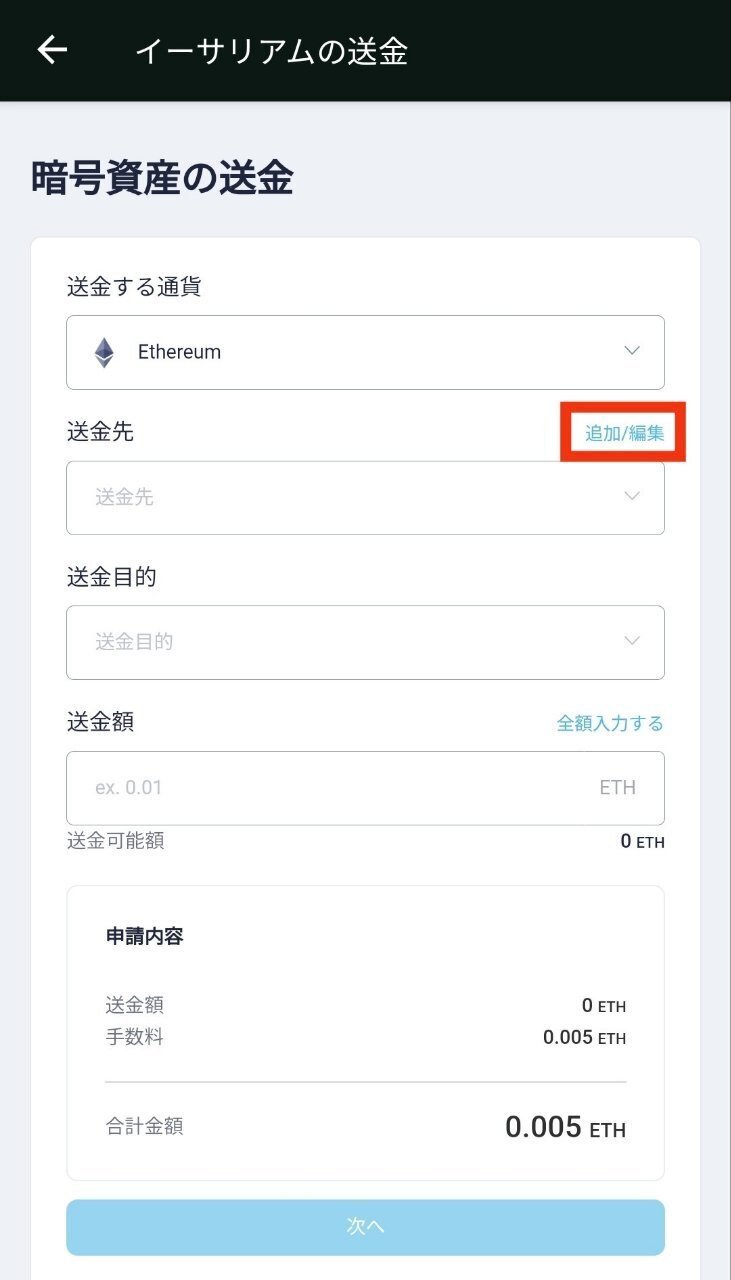Open the Ethereum currency dropdown
The height and width of the screenshot is (1280, 731).
(x=365, y=352)
